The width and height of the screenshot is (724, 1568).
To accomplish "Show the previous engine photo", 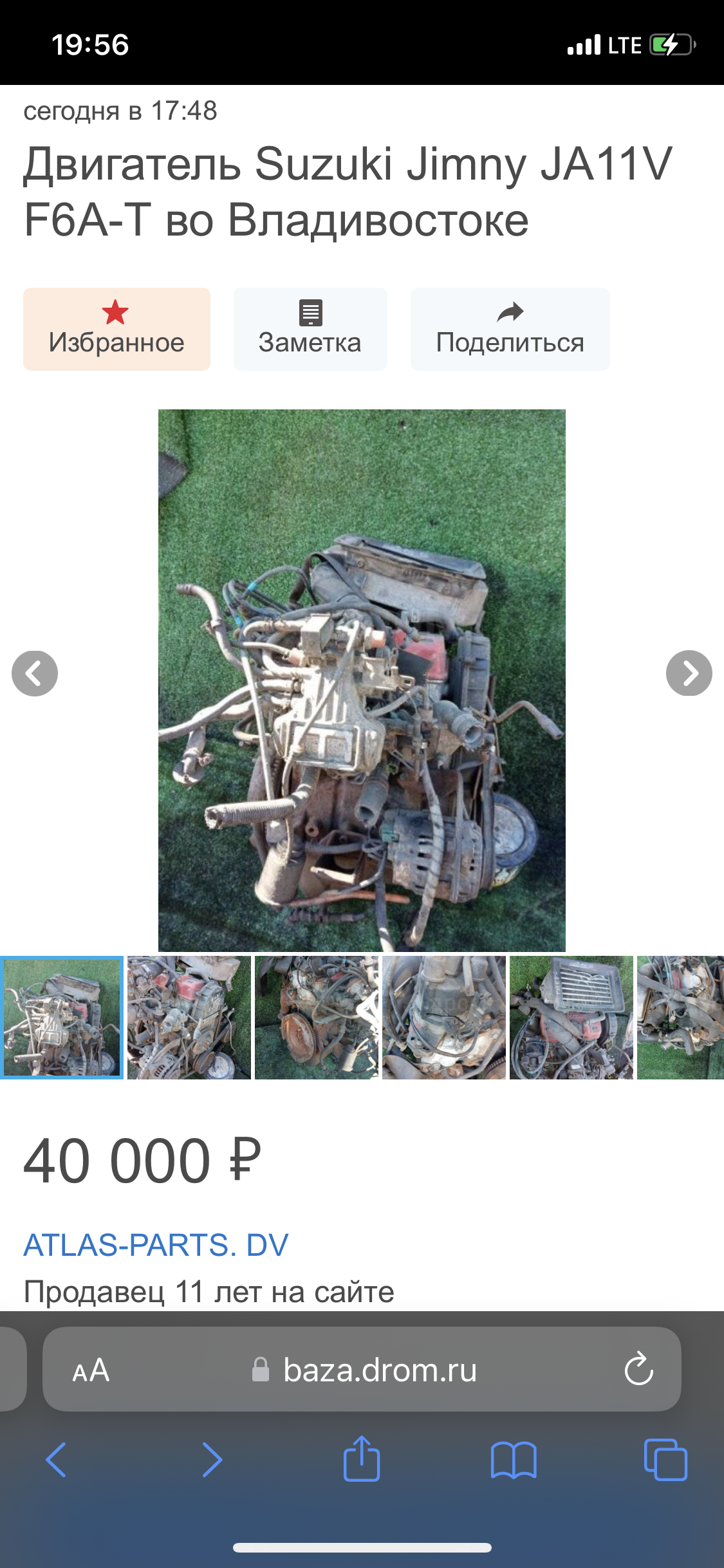I will (x=35, y=673).
